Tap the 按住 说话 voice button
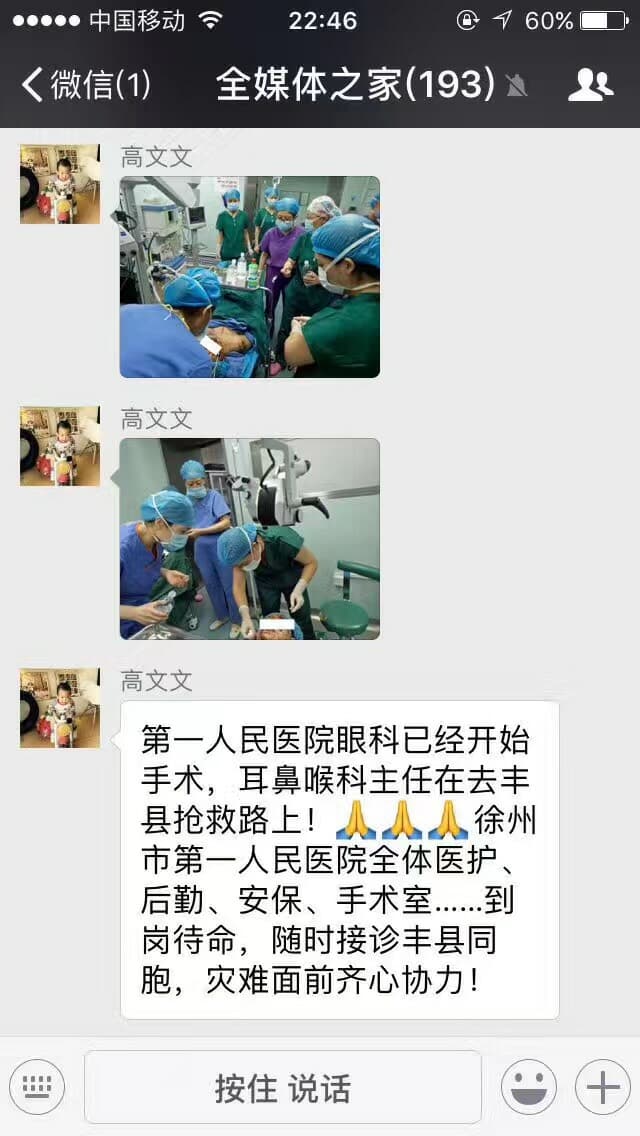This screenshot has height=1136, width=640. [x=283, y=1087]
